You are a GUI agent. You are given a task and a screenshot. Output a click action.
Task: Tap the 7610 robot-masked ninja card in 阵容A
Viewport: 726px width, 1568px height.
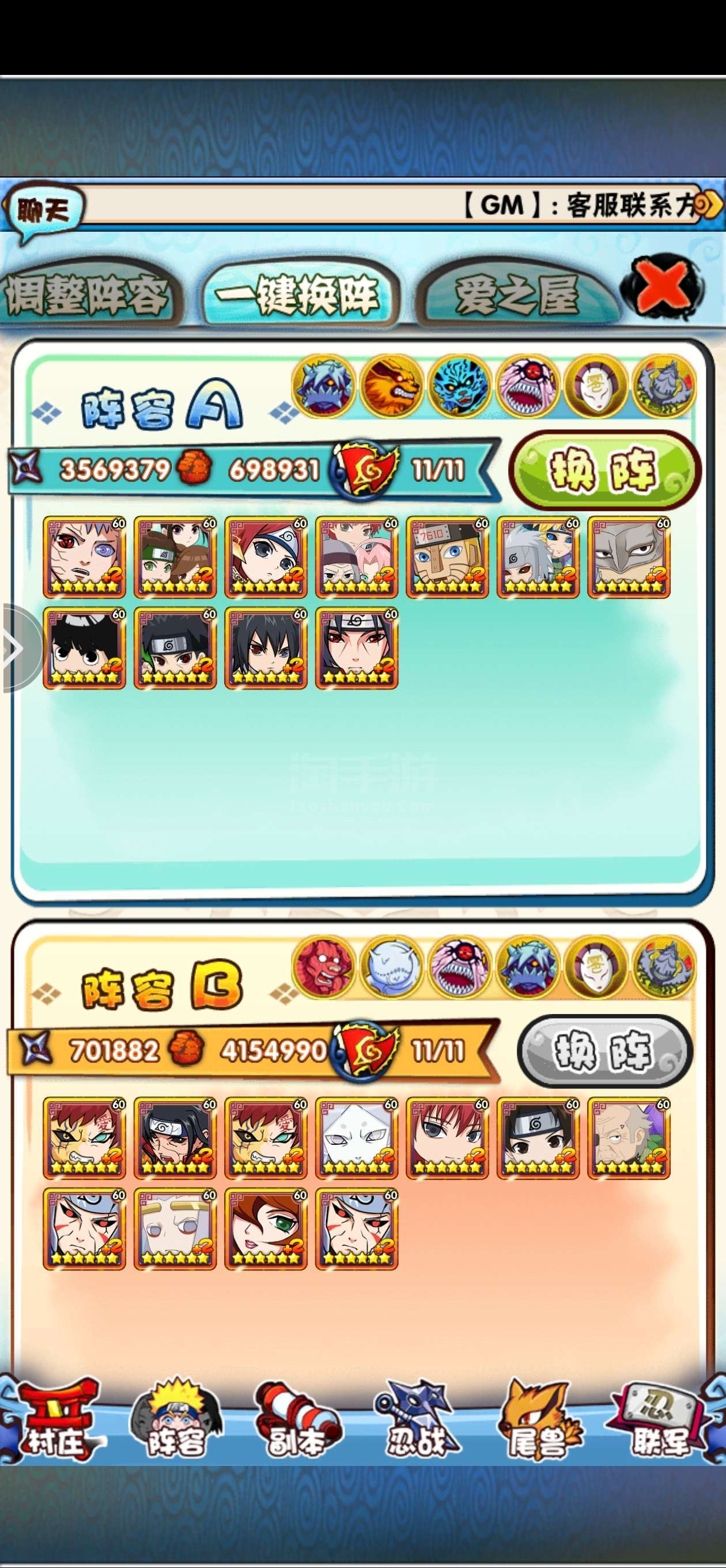pos(447,557)
